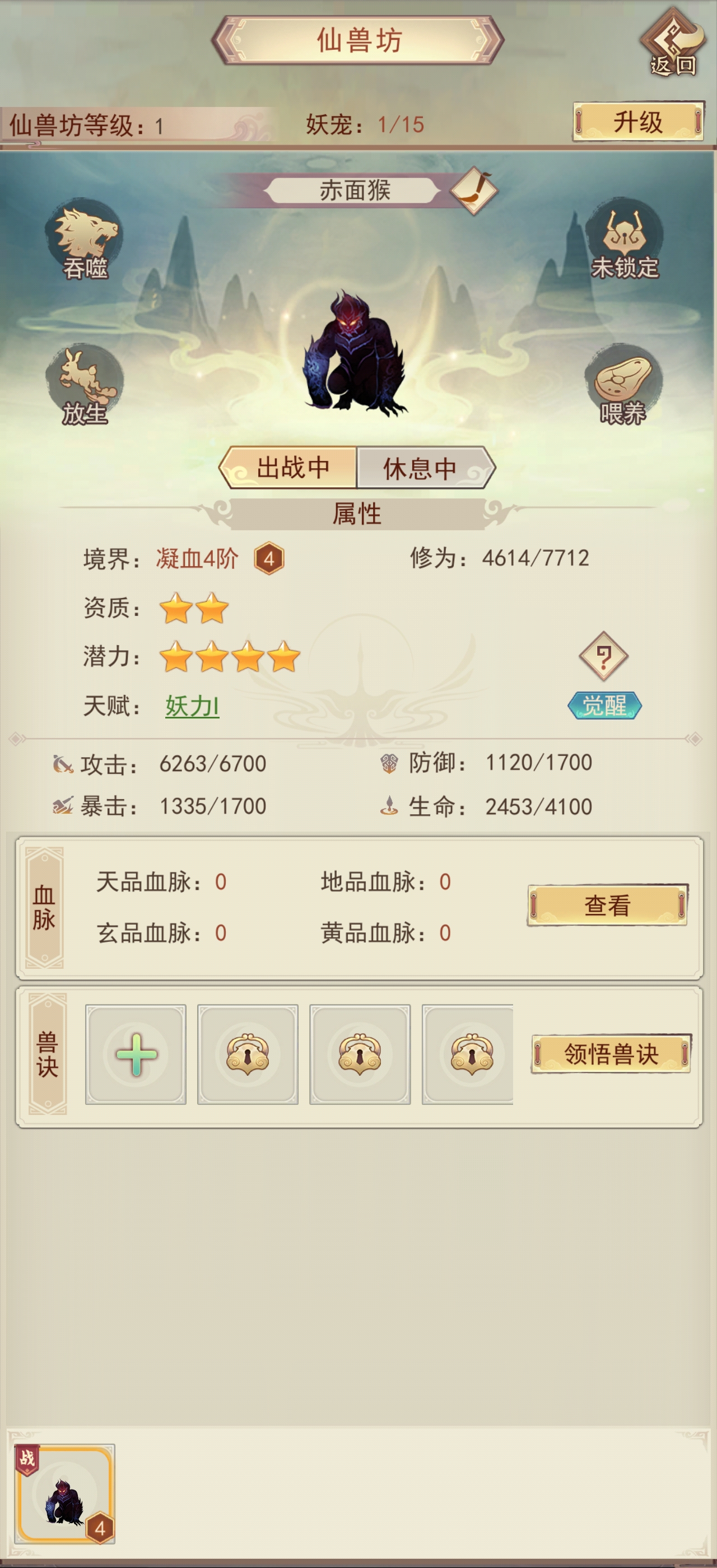
Task: Release the pet via 放生
Action: pyautogui.click(x=85, y=386)
